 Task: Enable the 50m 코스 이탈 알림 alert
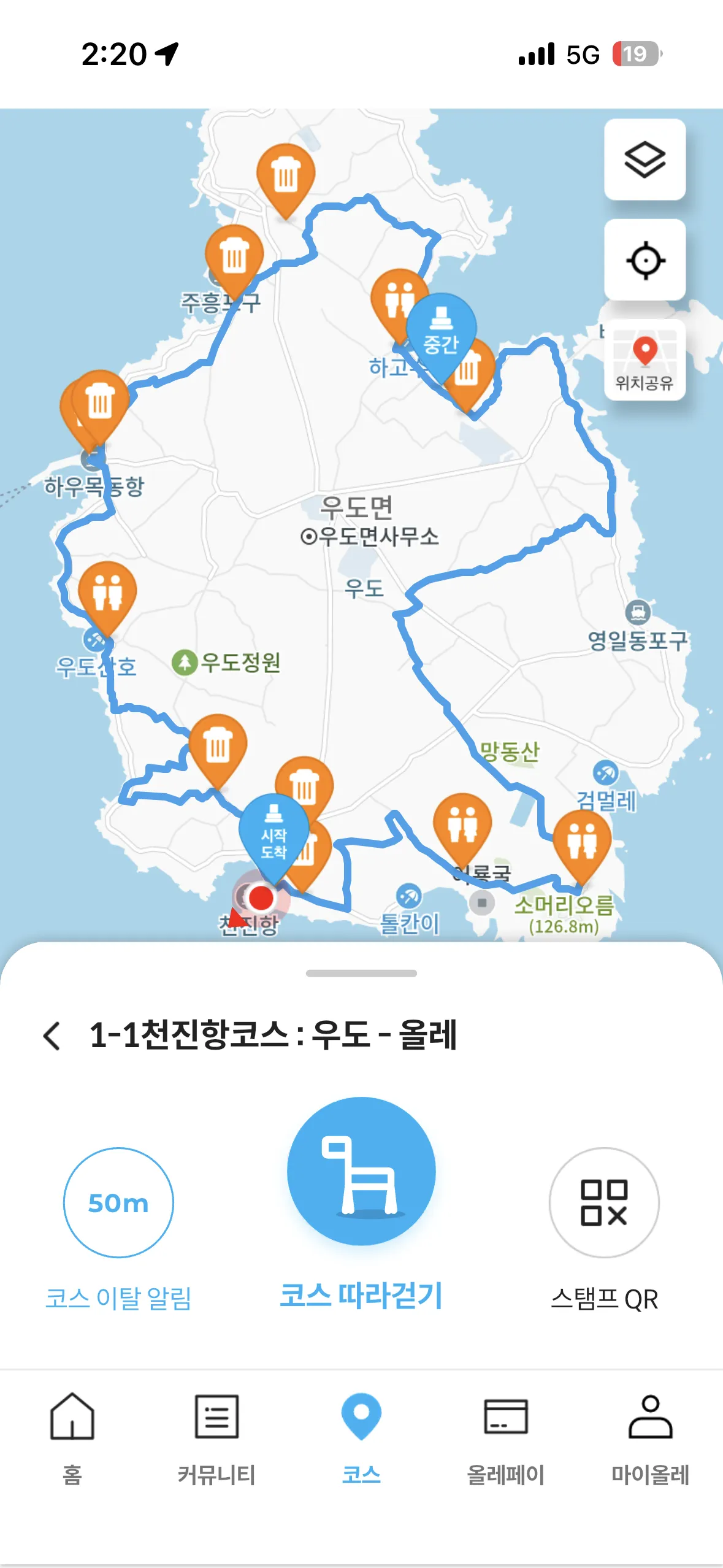[118, 1201]
